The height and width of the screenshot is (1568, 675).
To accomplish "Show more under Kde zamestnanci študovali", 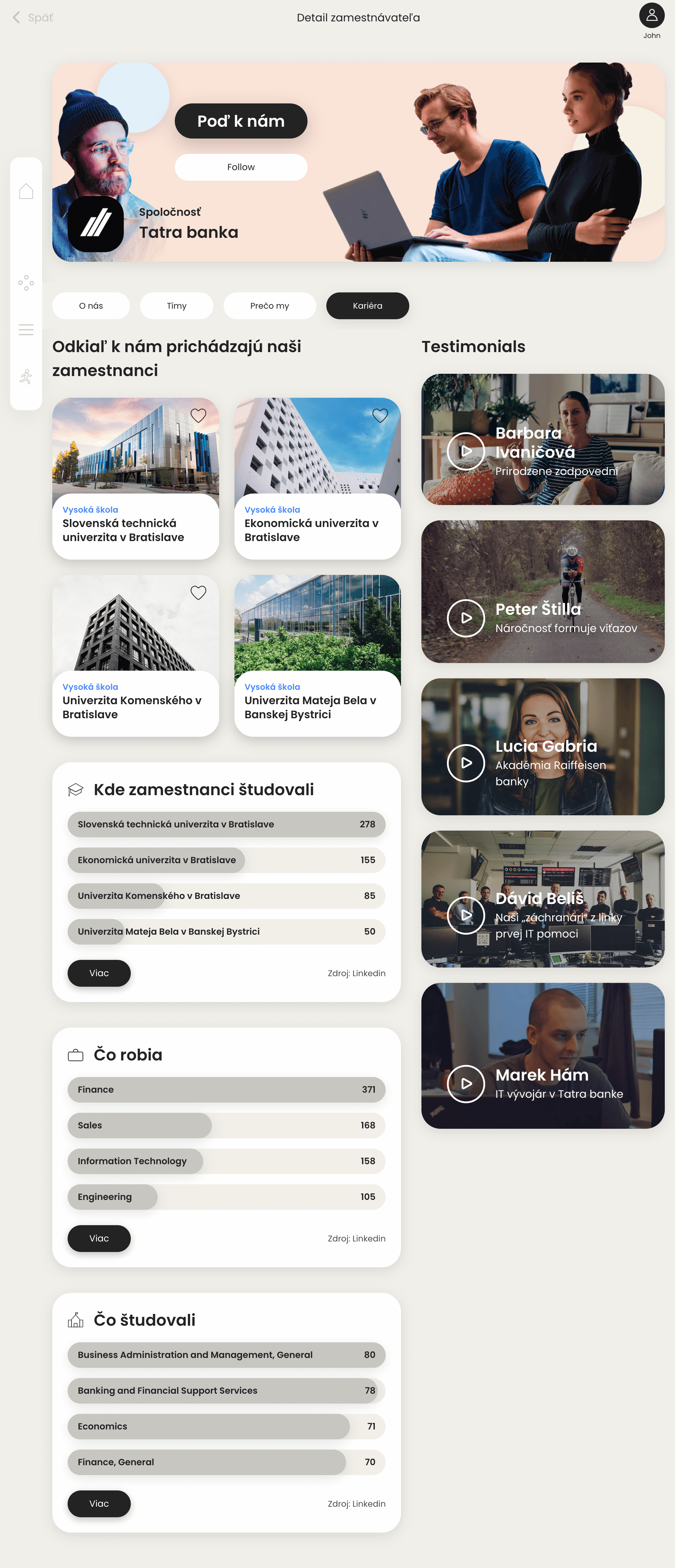I will click(x=99, y=973).
